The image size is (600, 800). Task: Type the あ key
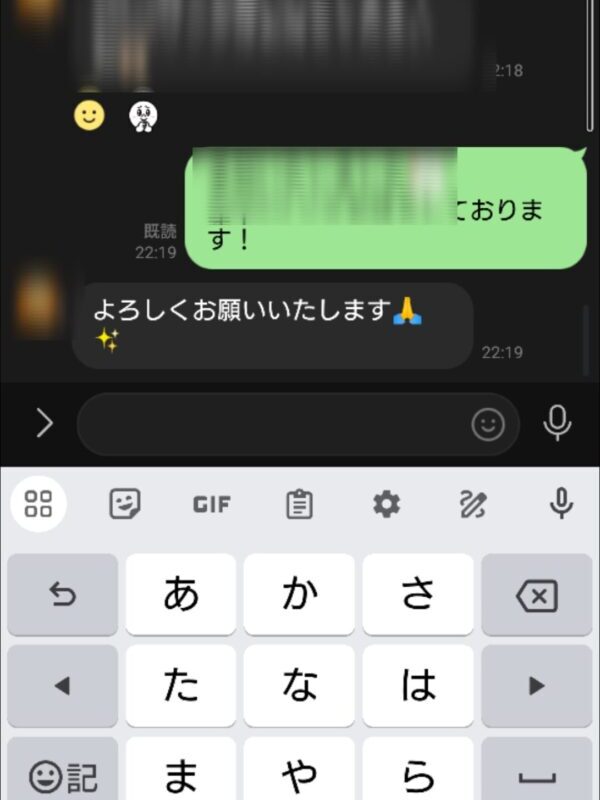(181, 595)
